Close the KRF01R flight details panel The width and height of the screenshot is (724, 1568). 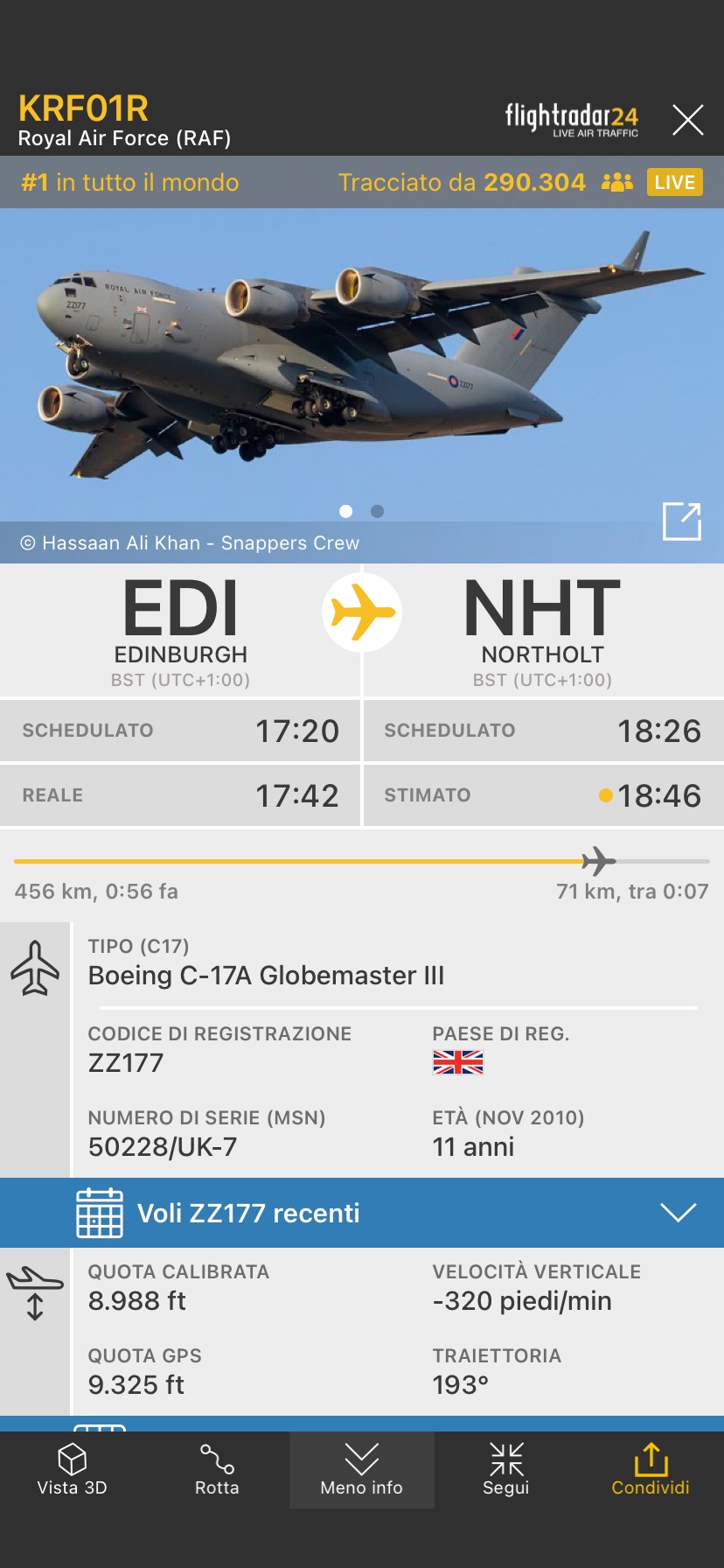[x=687, y=120]
